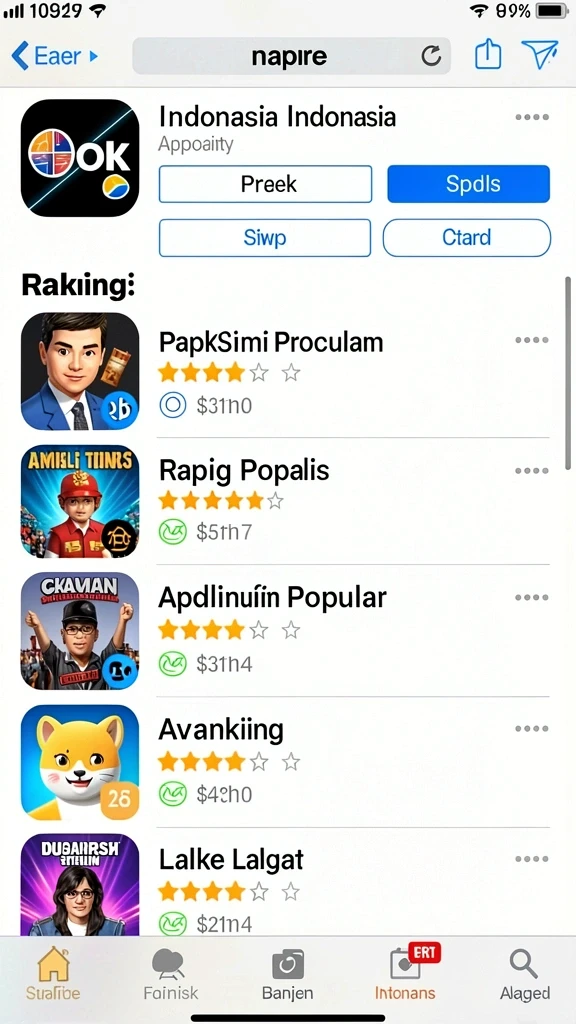This screenshot has width=576, height=1024.
Task: Open Apdlinuín Popular listing
Action: point(285,631)
